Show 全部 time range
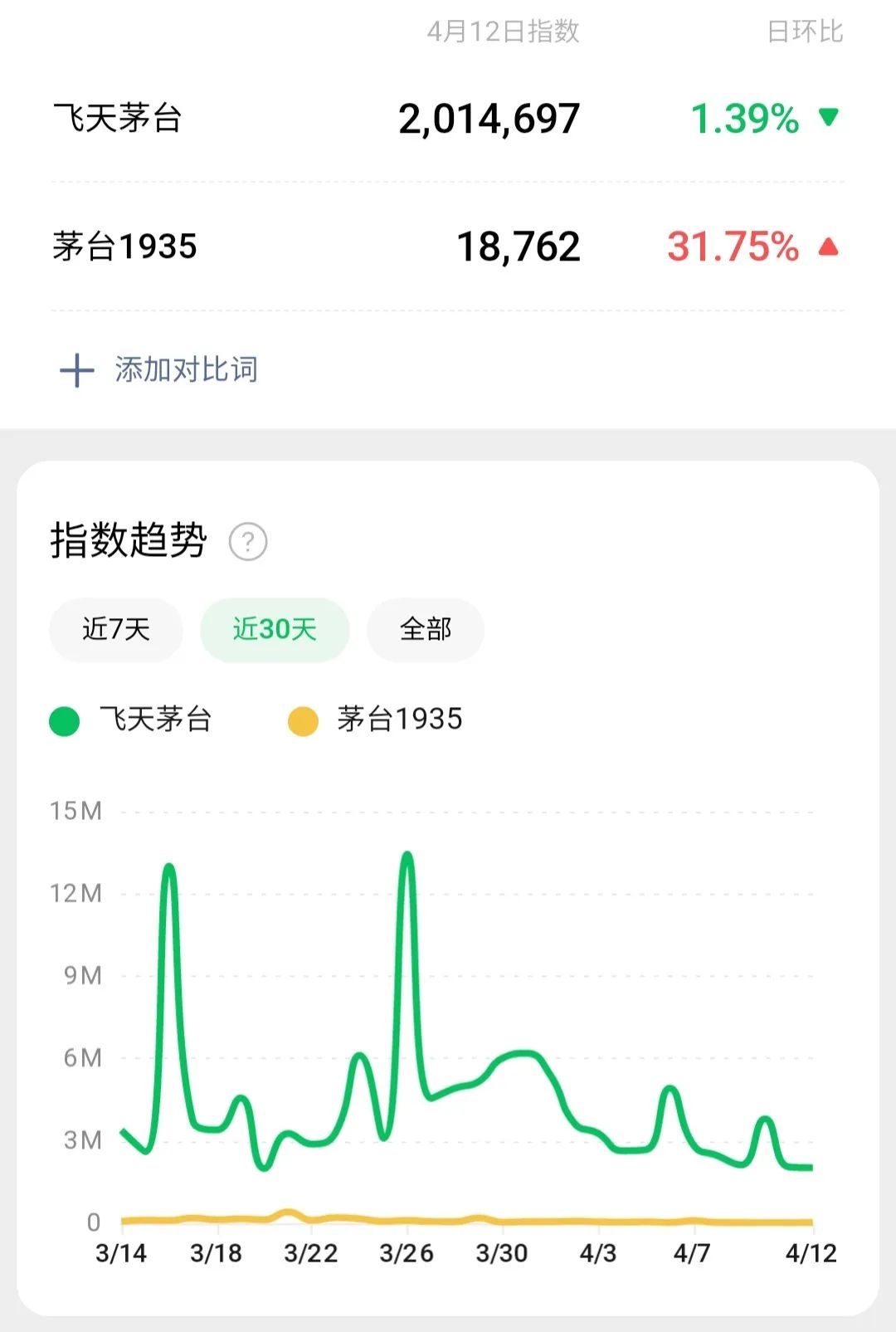The height and width of the screenshot is (1332, 896). [426, 630]
